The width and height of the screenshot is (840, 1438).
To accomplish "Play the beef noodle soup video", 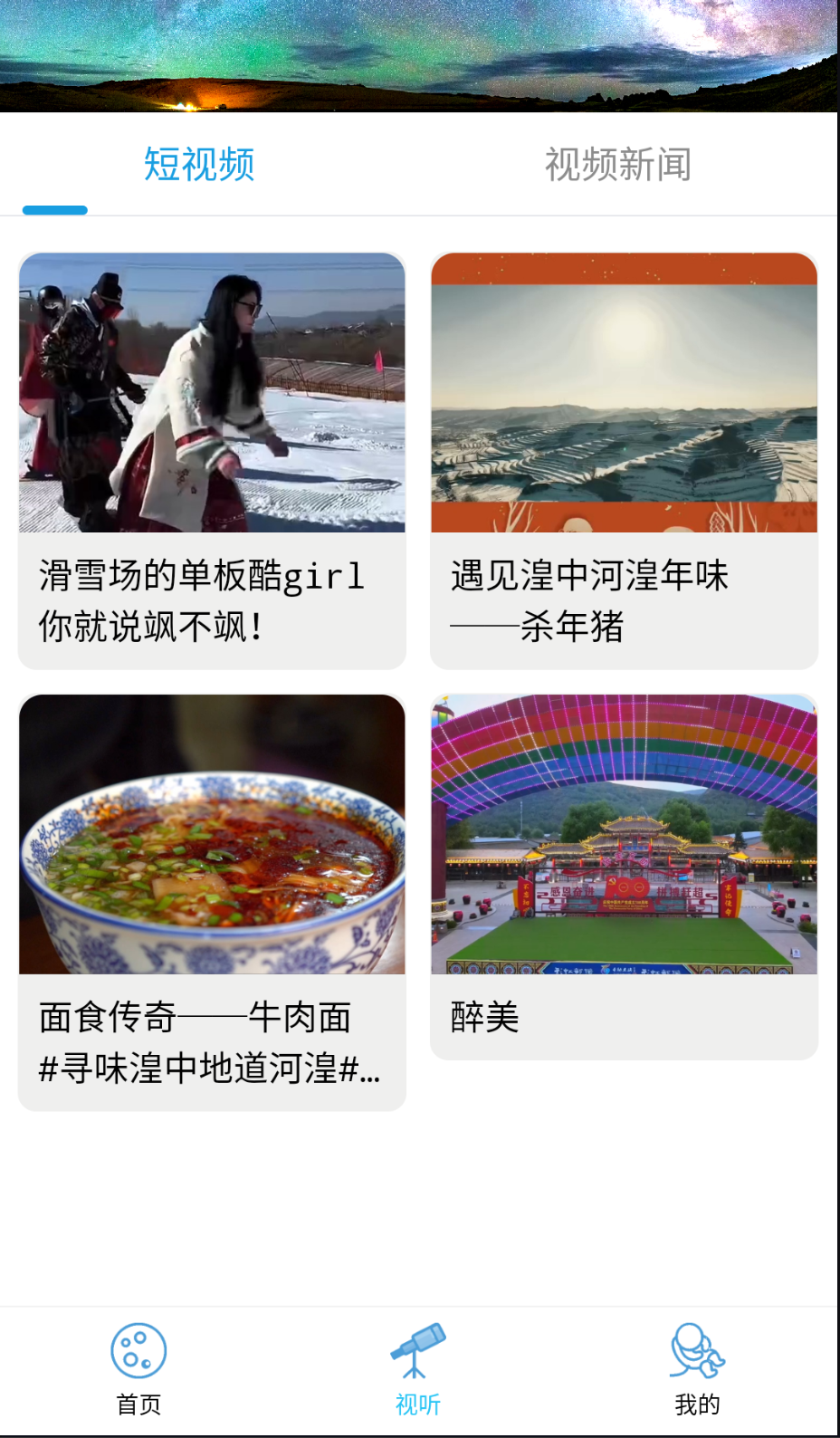I will click(212, 835).
